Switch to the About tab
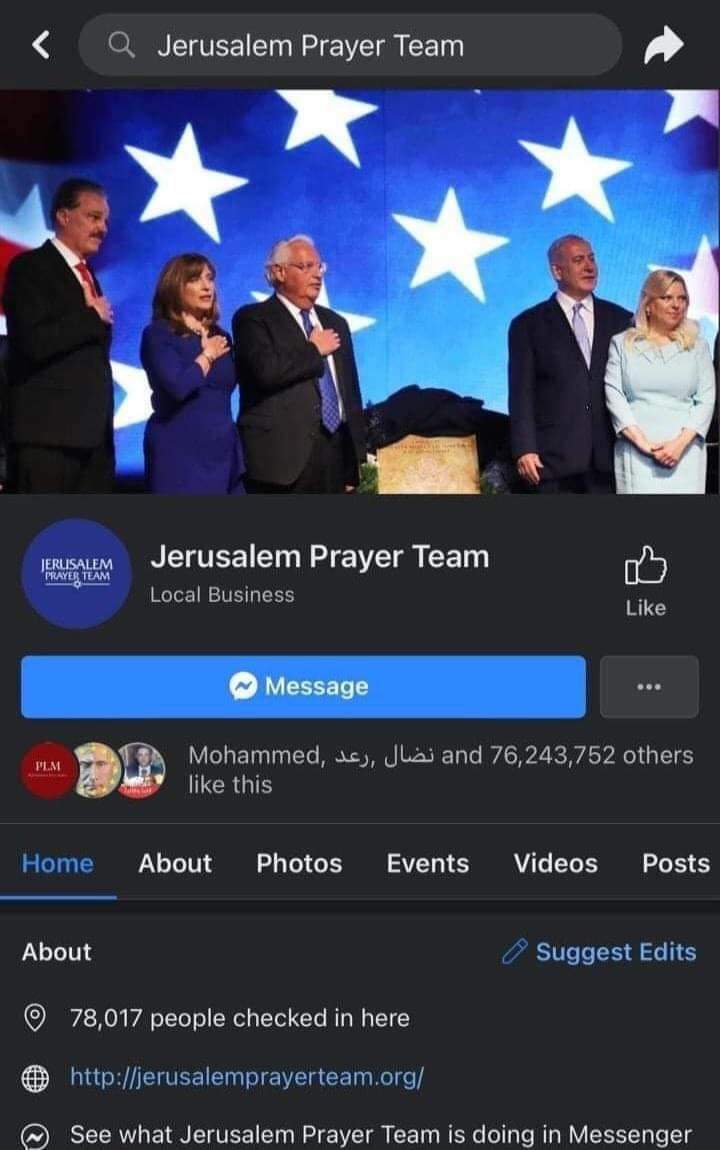 tap(175, 863)
